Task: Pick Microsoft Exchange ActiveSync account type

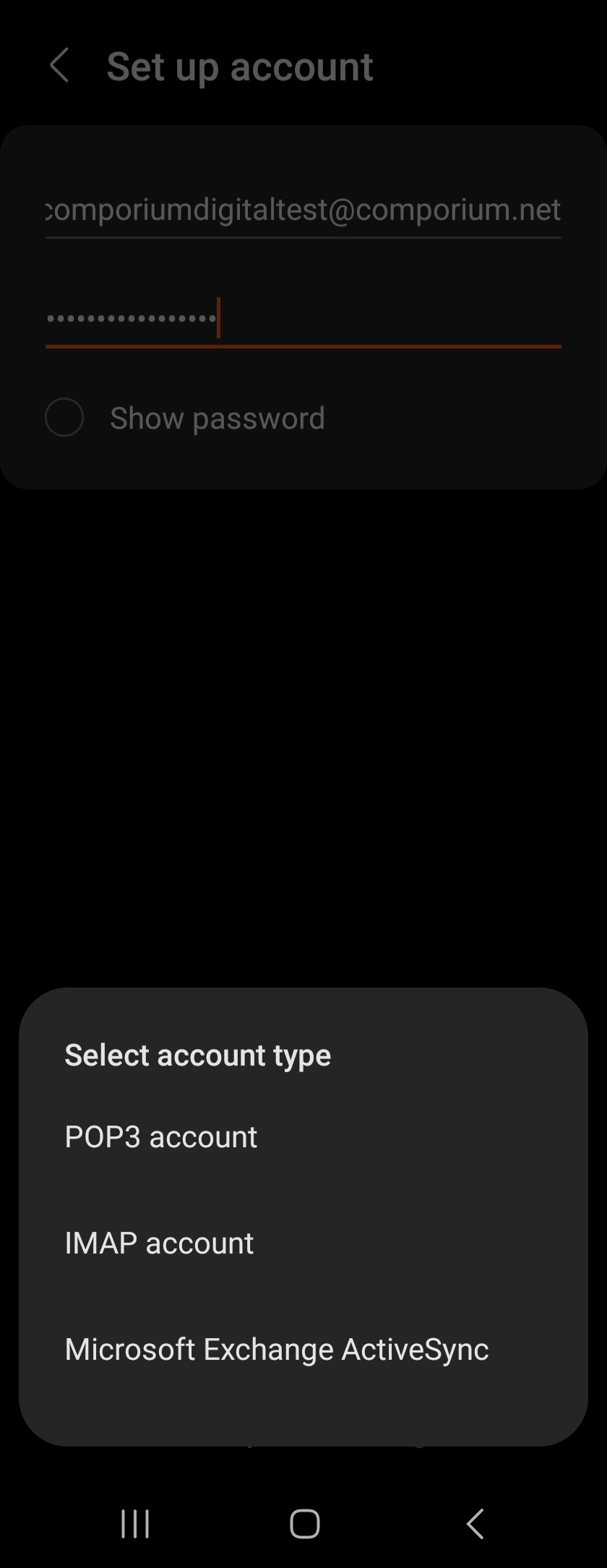Action: [277, 1348]
